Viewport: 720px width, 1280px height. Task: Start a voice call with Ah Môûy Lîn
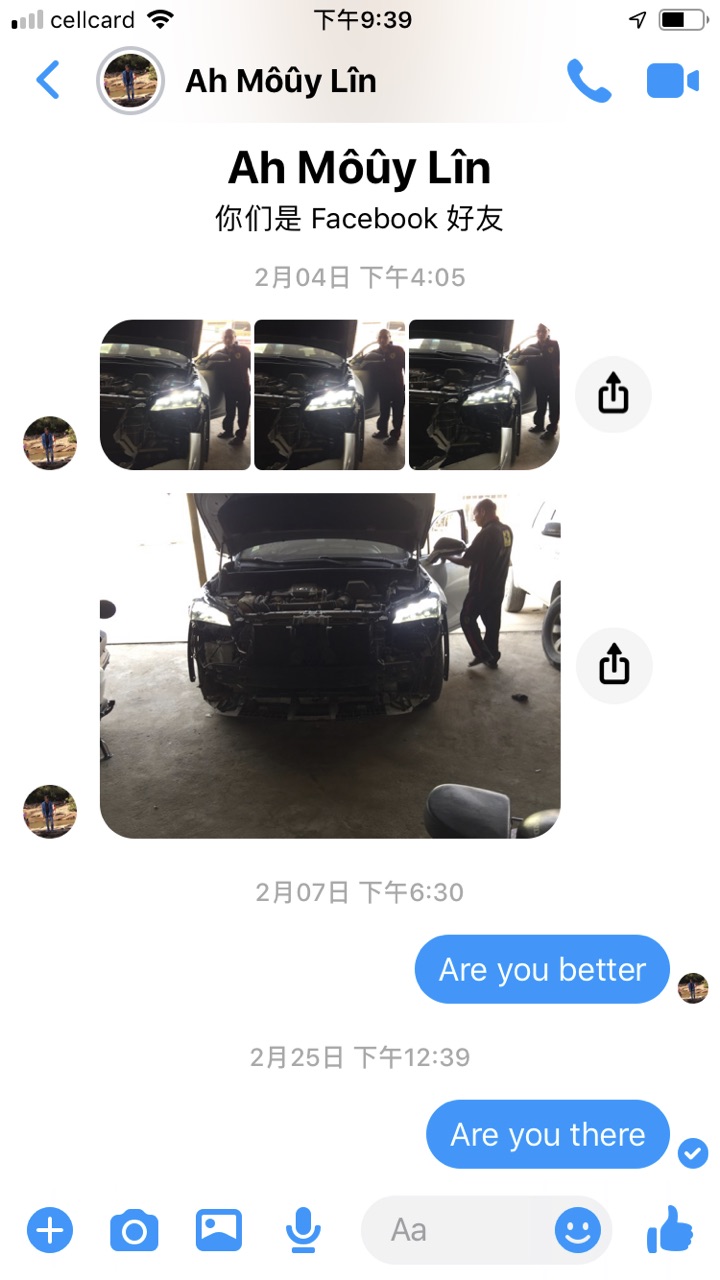pos(589,81)
